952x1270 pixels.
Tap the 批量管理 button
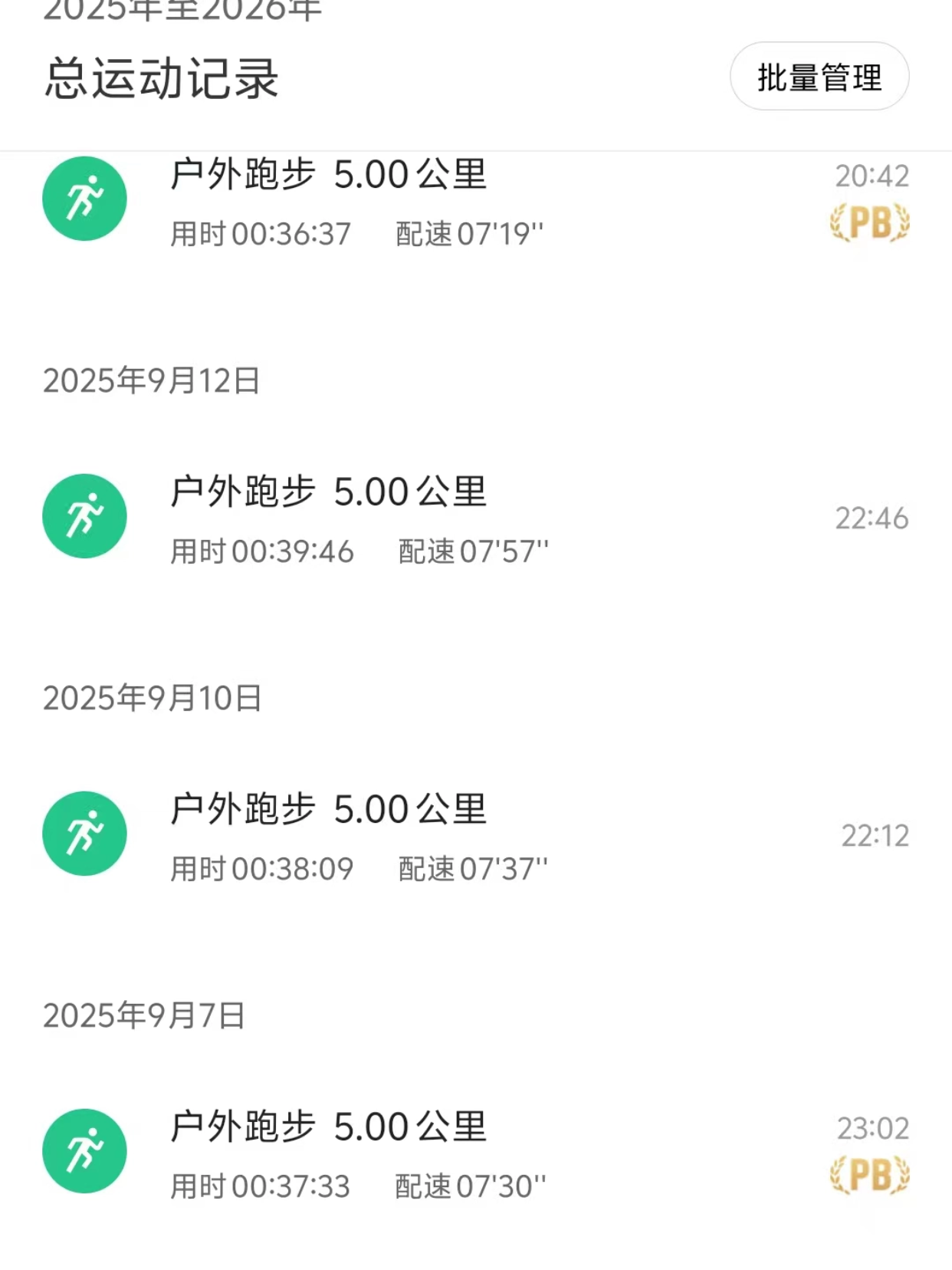pos(819,77)
